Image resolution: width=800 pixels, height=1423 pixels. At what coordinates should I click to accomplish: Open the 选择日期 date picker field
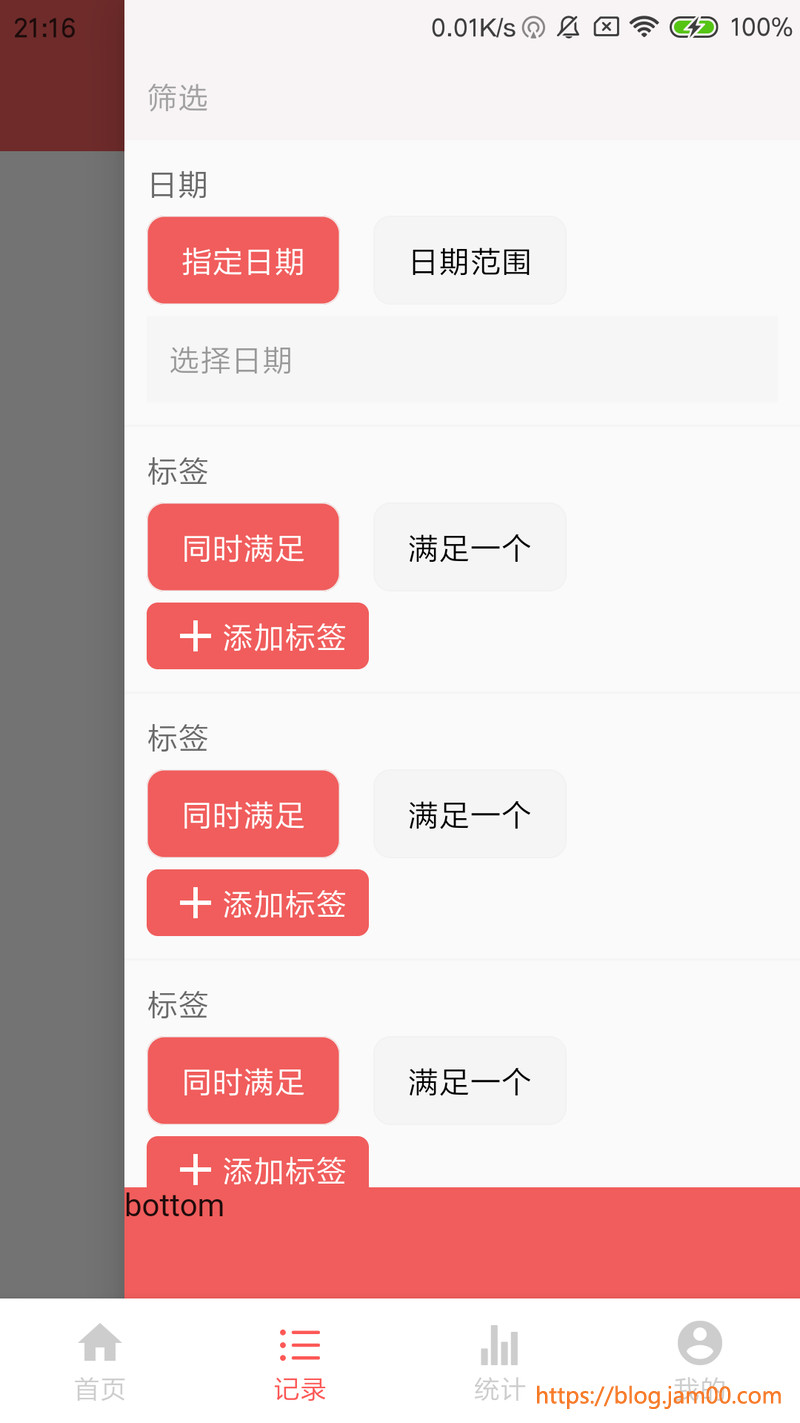click(x=462, y=360)
